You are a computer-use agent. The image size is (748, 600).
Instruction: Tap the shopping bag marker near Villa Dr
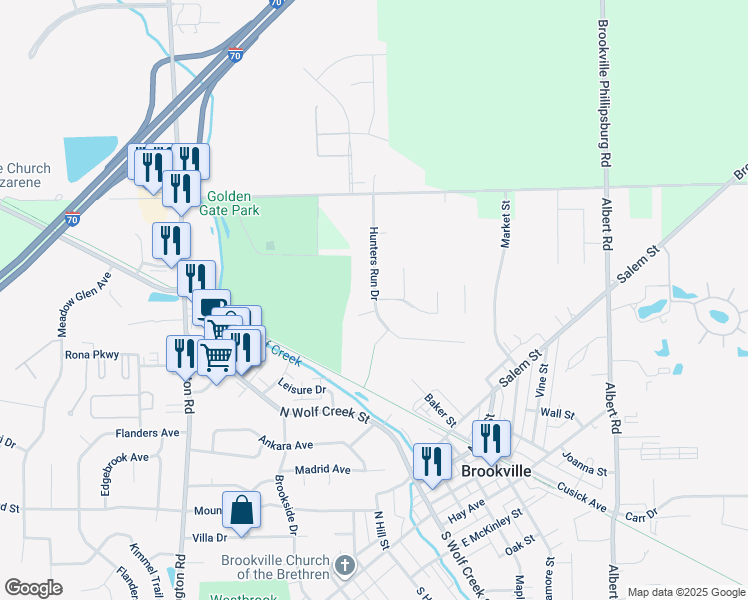coord(241,513)
